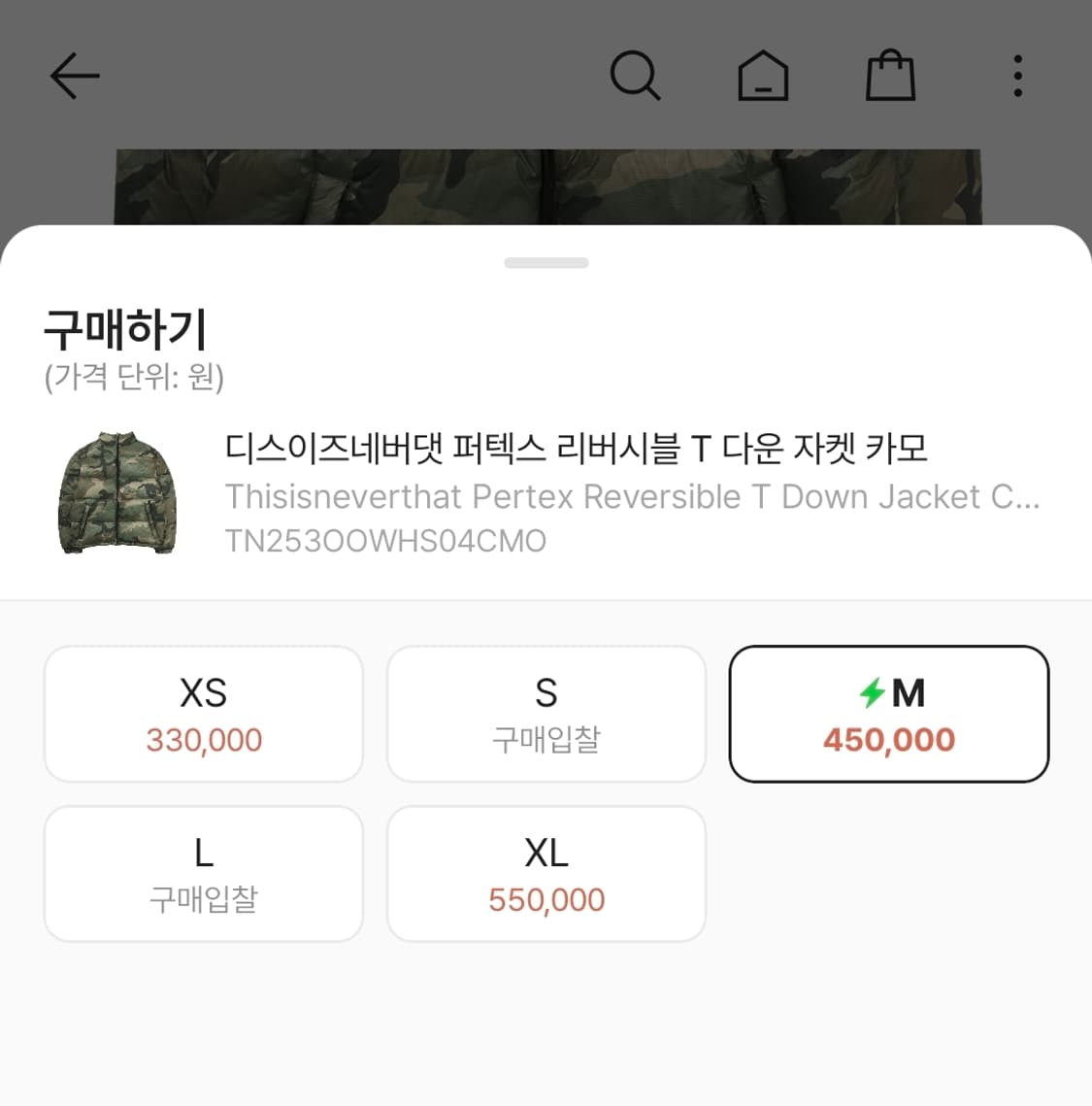Open the three-dot overflow menu
This screenshot has width=1092, height=1106.
[1017, 75]
